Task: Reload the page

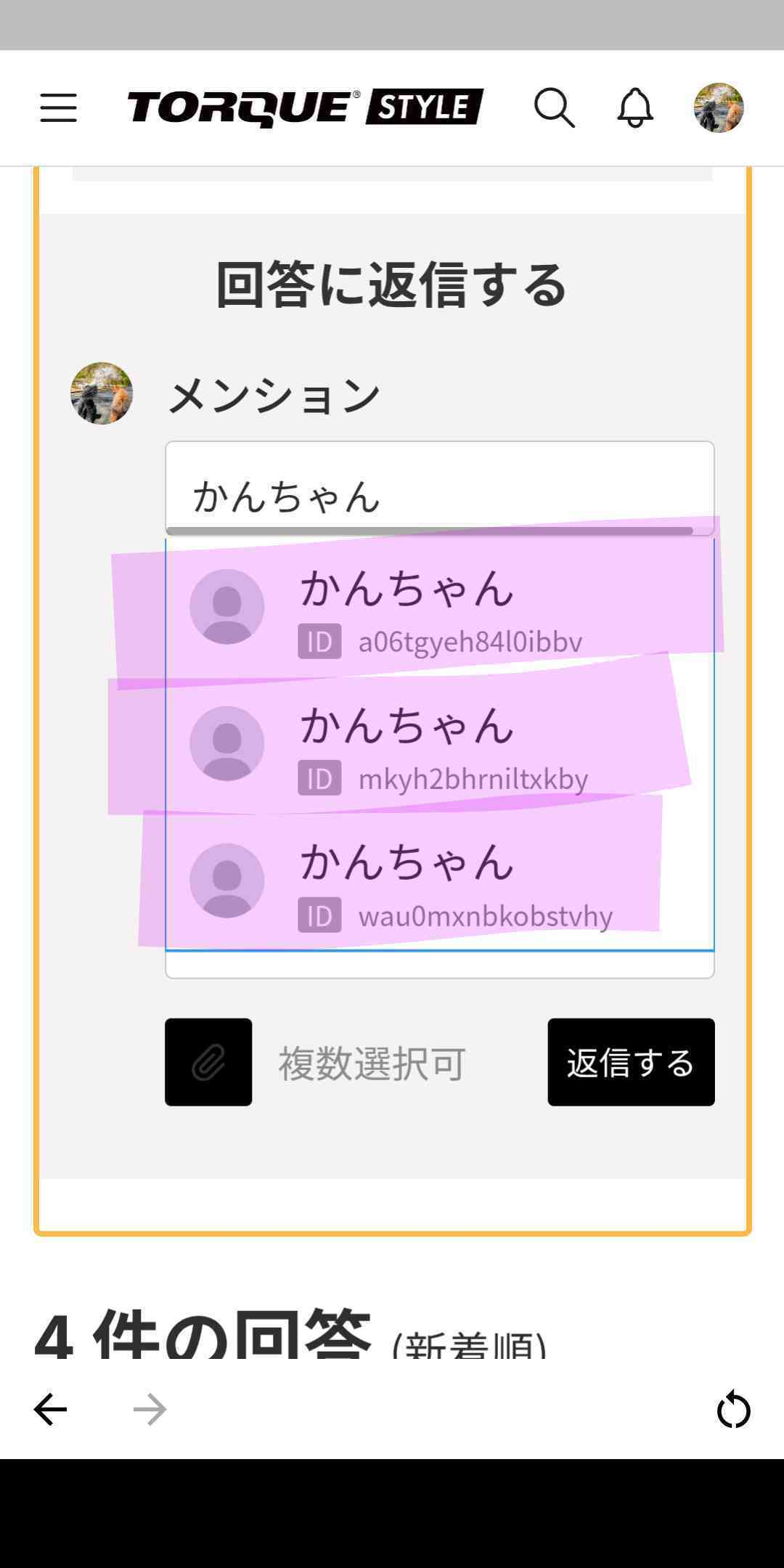Action: (x=733, y=1409)
